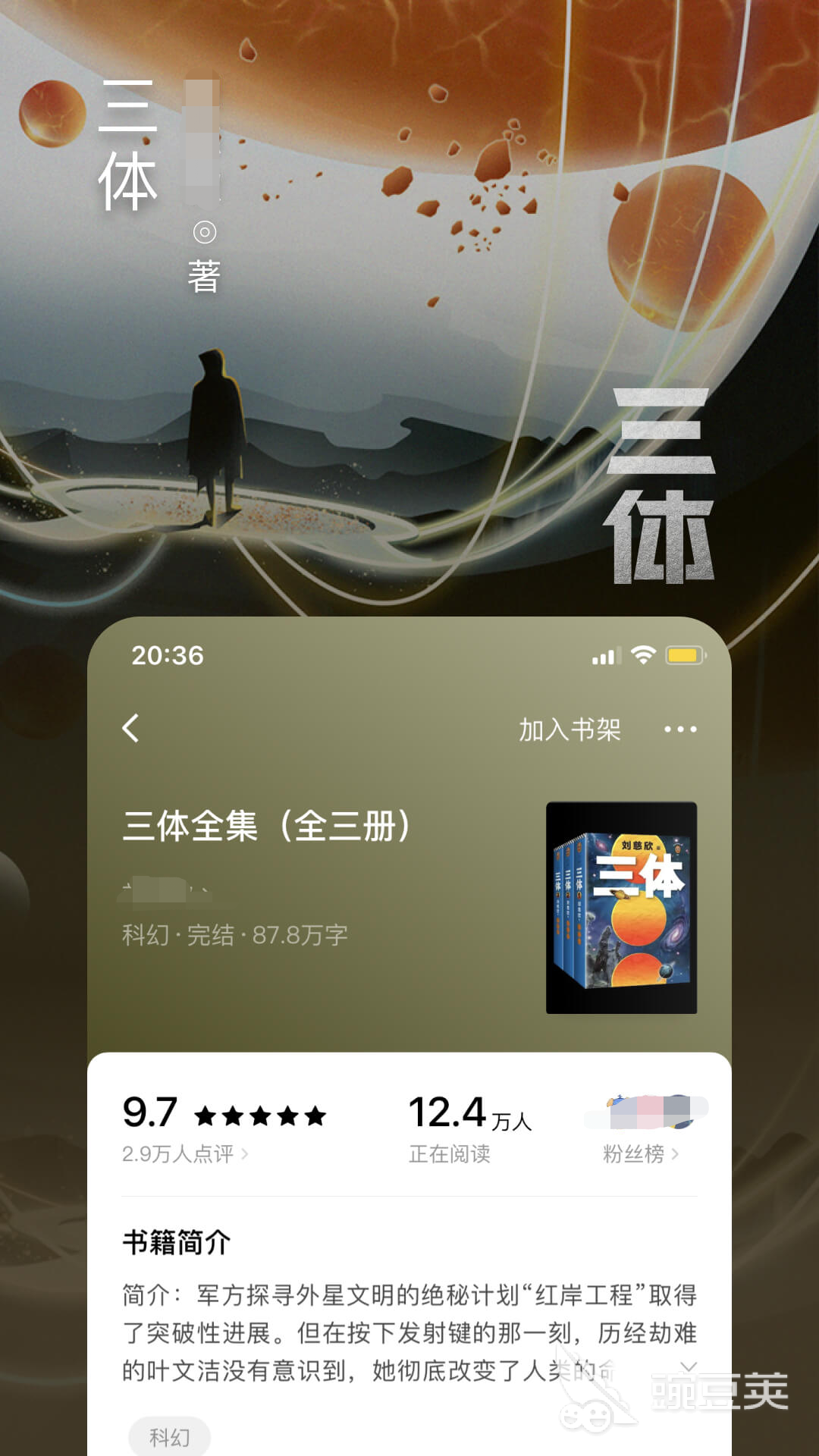The width and height of the screenshot is (819, 1456).
Task: Tap the book title 三体全集（全三册）
Action: [267, 828]
